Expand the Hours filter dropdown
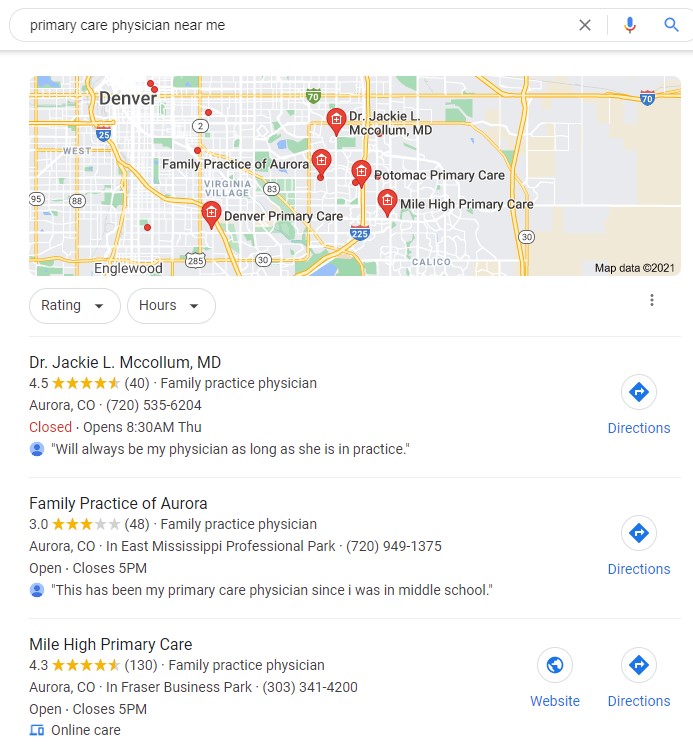693x744 pixels. pos(171,306)
